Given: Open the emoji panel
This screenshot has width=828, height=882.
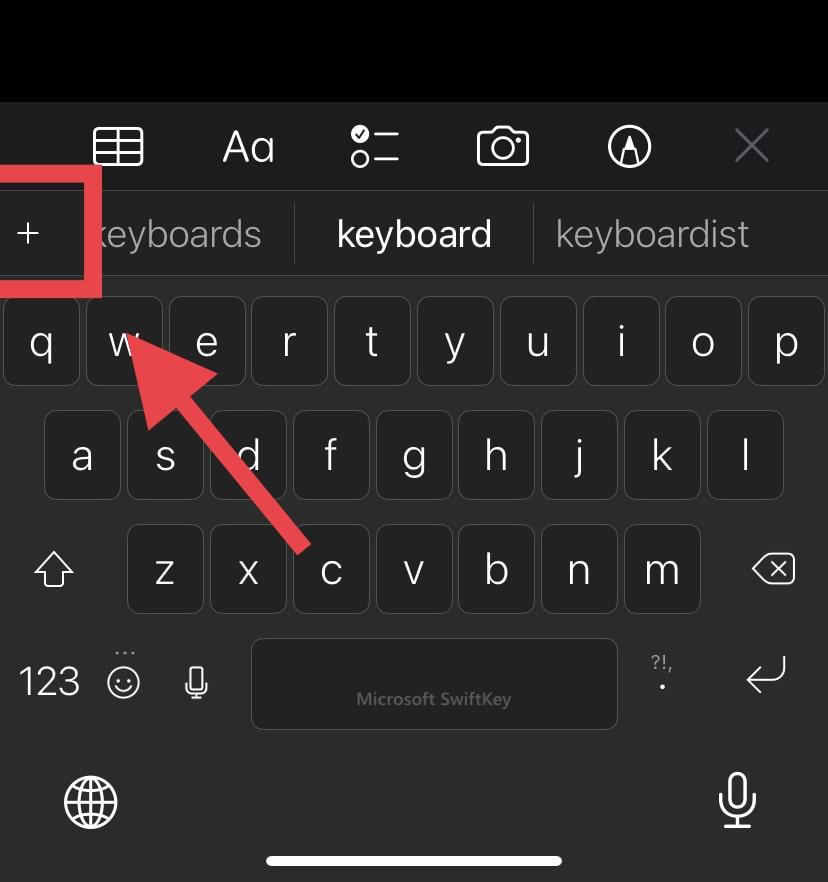Looking at the screenshot, I should [124, 682].
